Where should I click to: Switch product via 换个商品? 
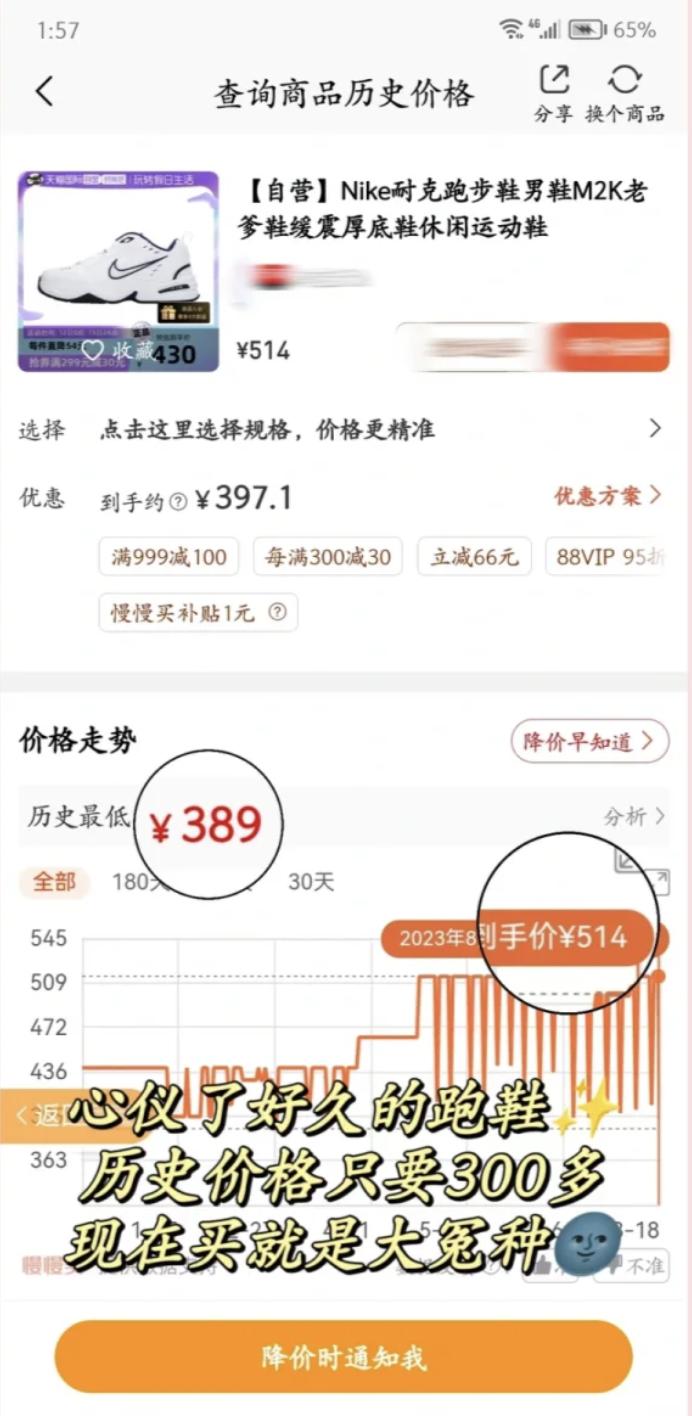coord(625,92)
